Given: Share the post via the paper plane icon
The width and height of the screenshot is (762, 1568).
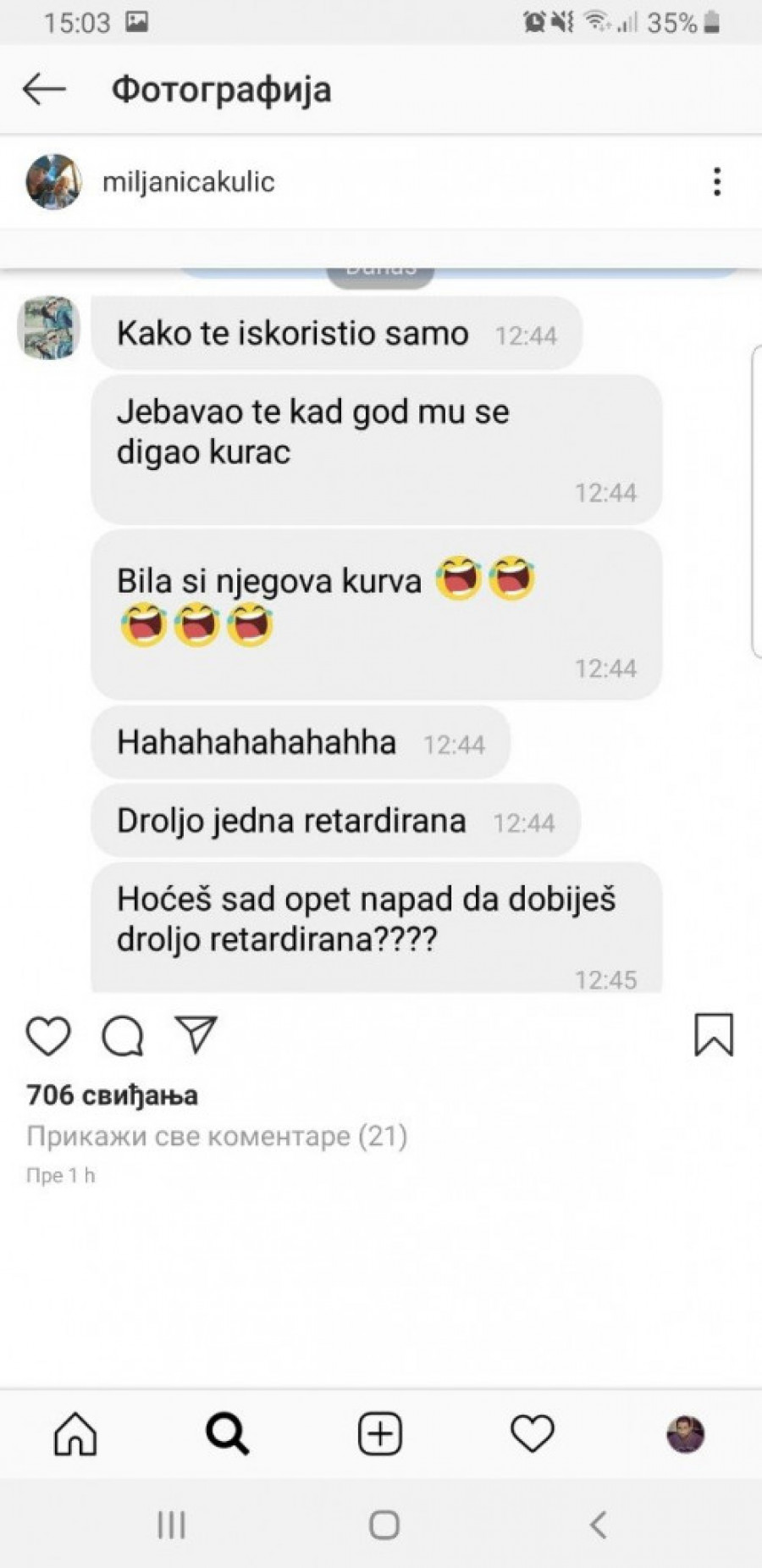Looking at the screenshot, I should pos(196,1034).
